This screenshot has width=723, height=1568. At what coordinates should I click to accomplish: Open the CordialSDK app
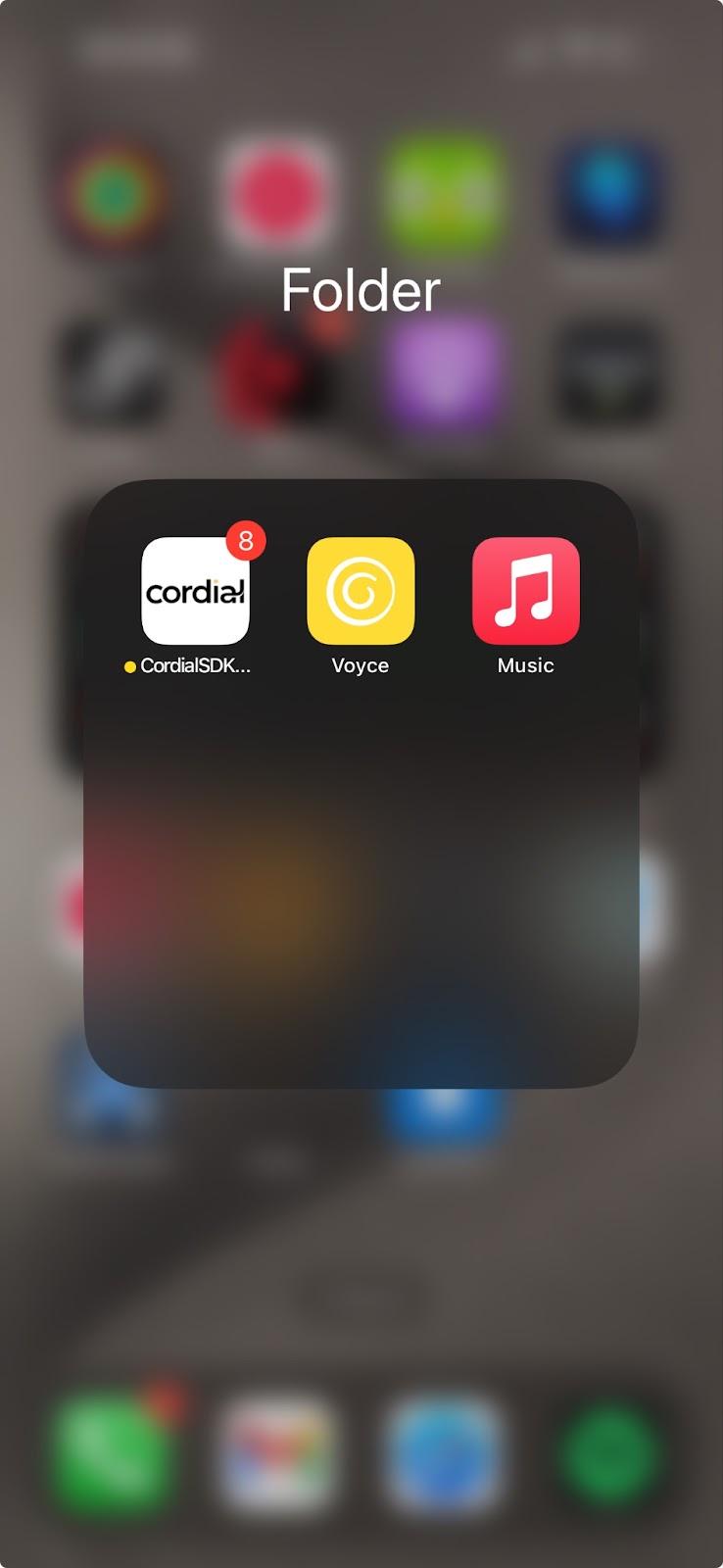(x=195, y=591)
